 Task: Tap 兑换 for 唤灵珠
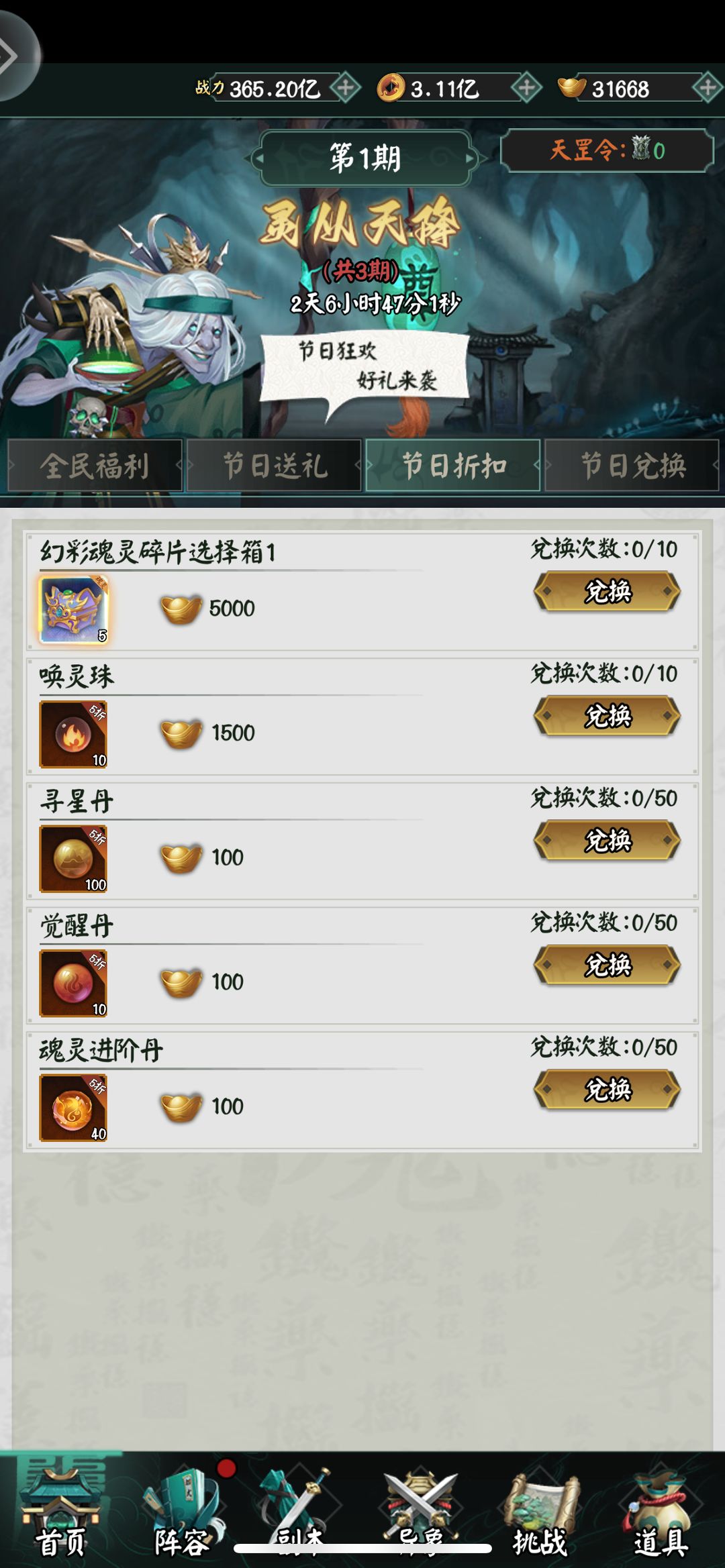click(607, 716)
